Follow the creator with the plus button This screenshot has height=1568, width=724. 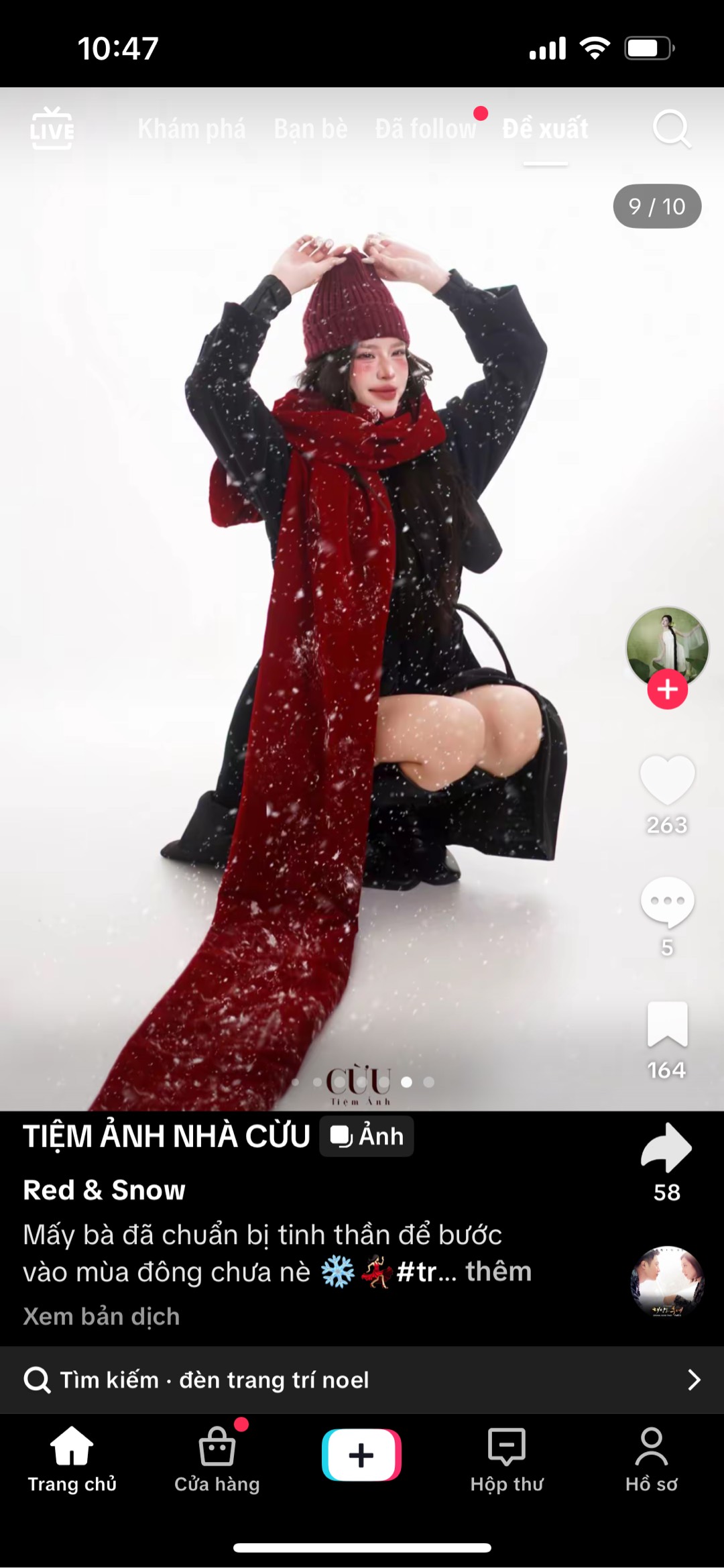point(667,689)
